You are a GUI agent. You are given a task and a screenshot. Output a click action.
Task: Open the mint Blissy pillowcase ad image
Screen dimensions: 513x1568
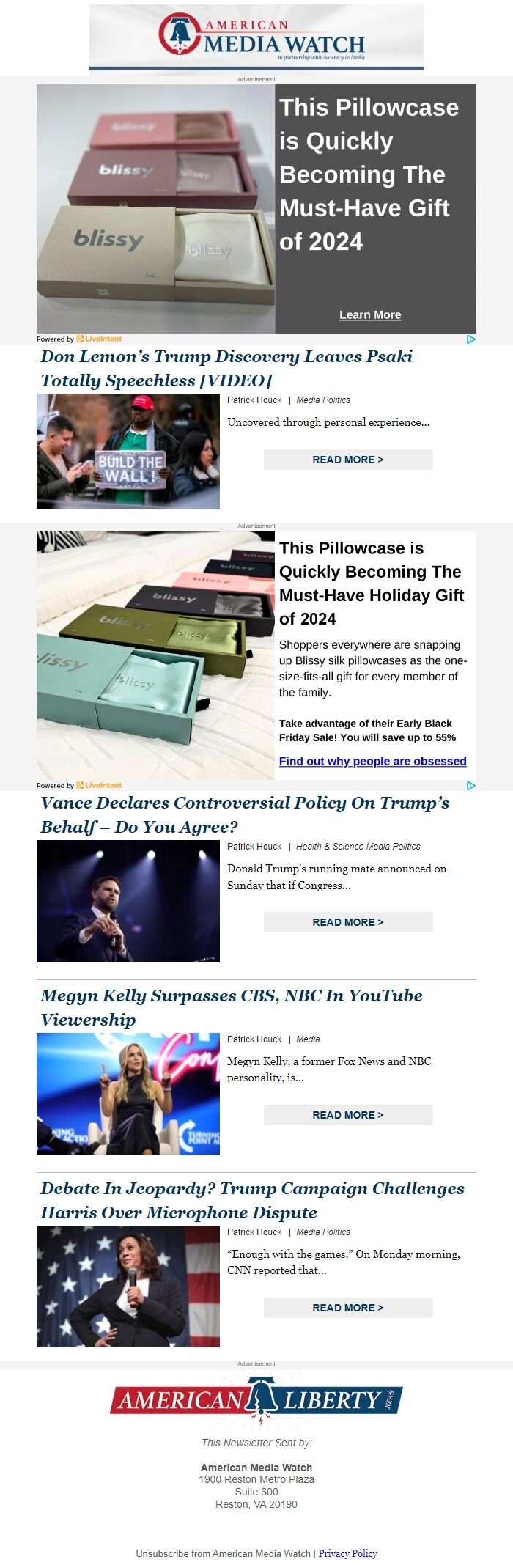pyautogui.click(x=155, y=655)
